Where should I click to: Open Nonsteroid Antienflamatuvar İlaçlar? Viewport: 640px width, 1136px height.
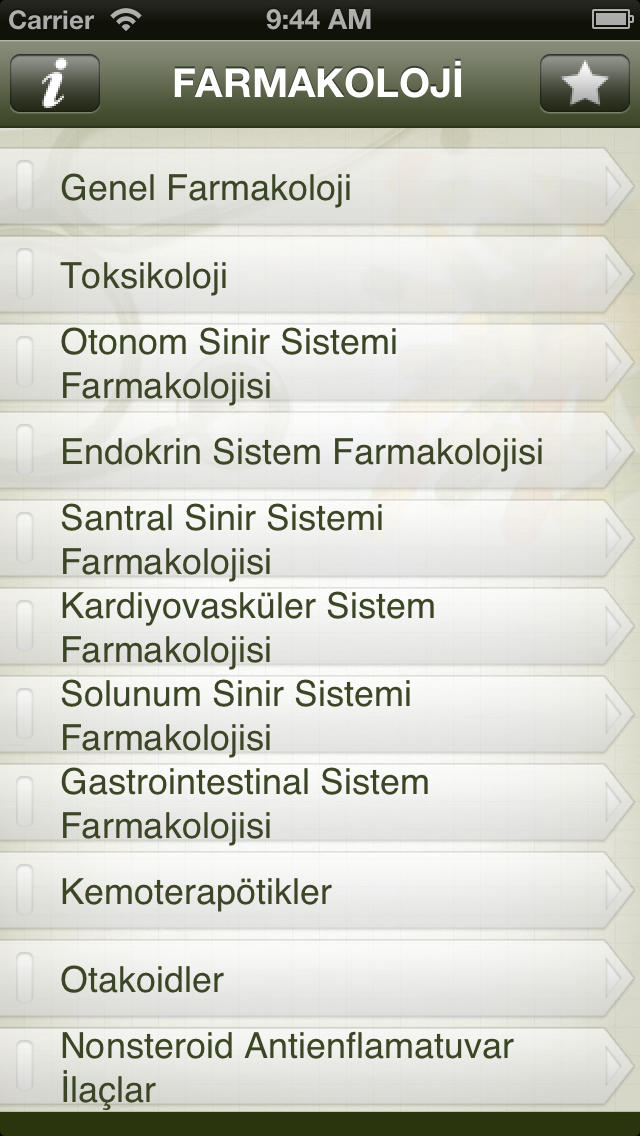click(310, 1067)
